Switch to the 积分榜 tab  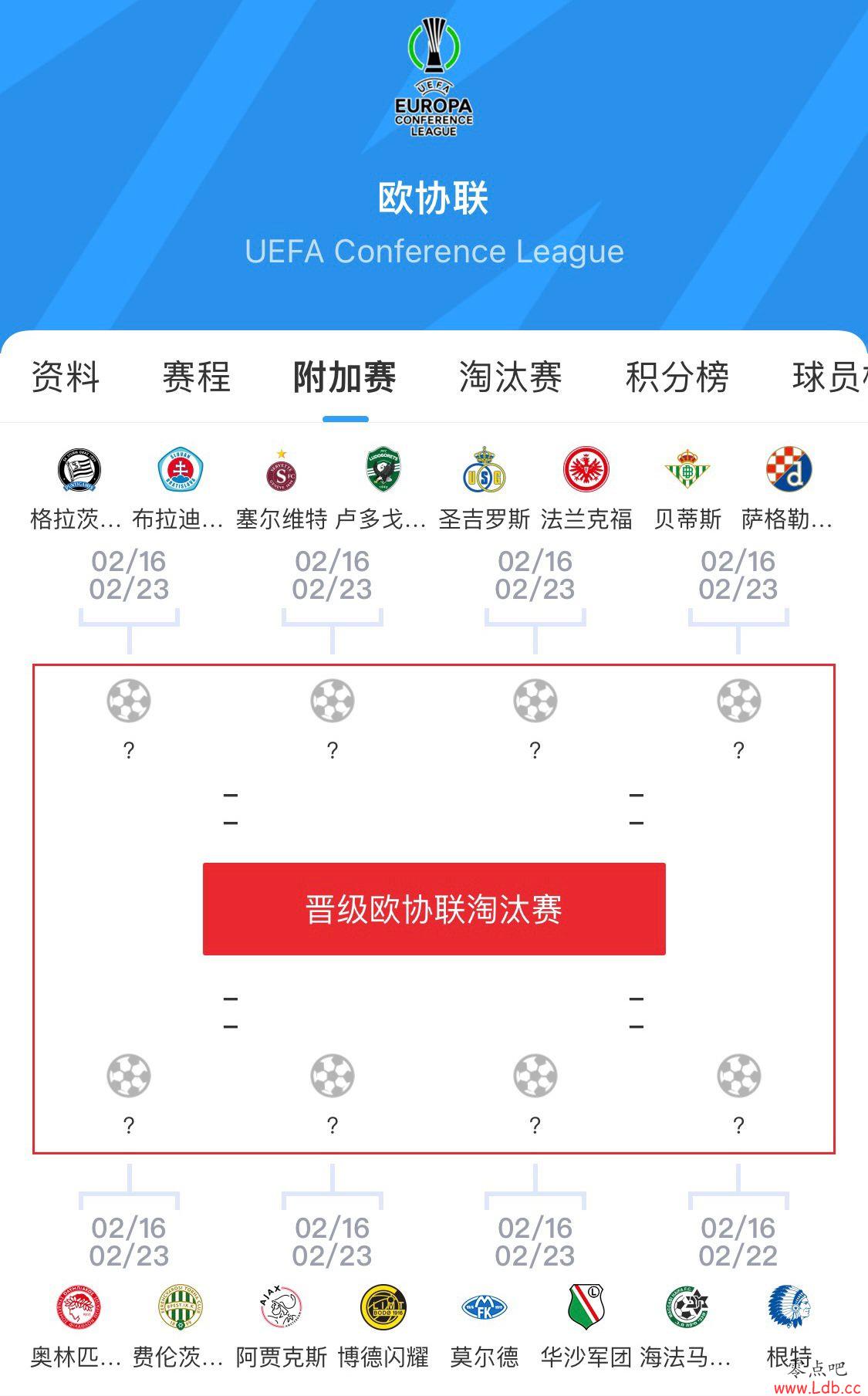[x=677, y=377]
